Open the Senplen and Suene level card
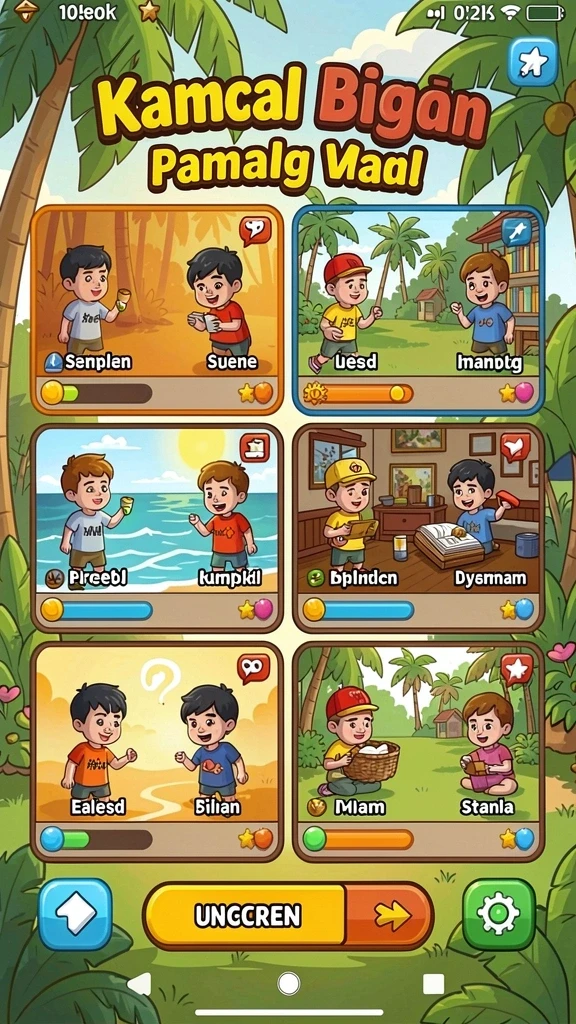The image size is (576, 1024). 157,310
